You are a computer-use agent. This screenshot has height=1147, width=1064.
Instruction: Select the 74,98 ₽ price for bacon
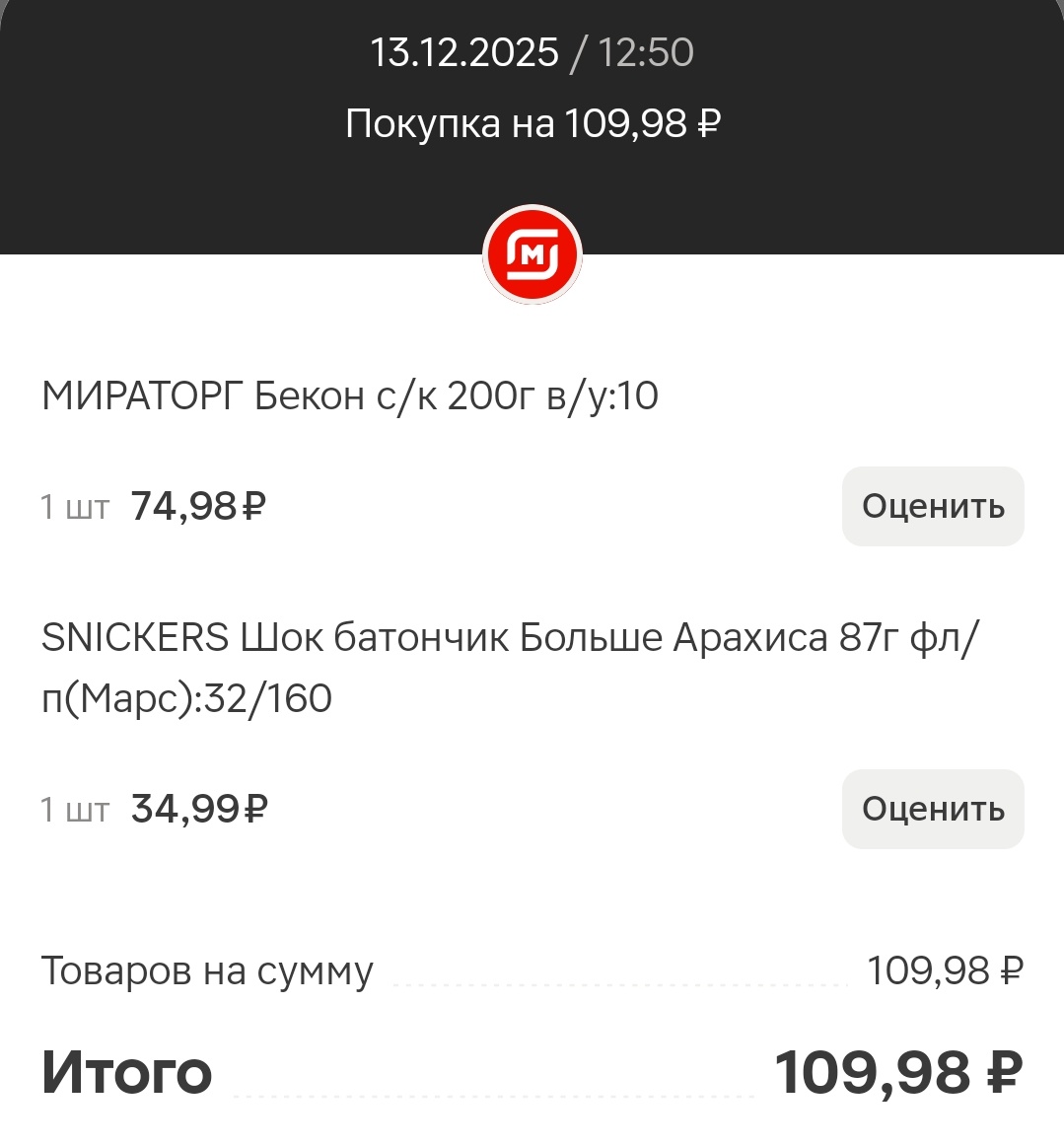tap(197, 506)
